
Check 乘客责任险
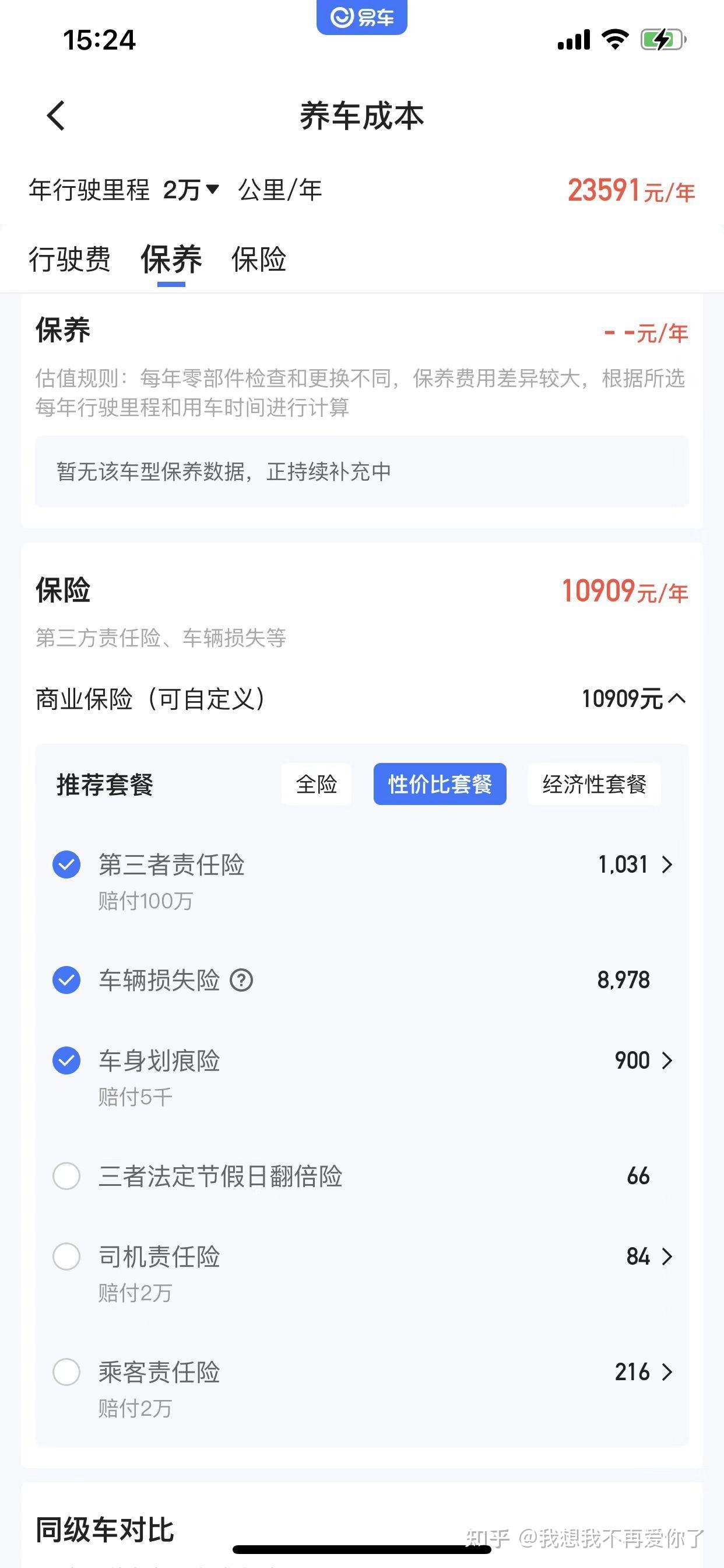point(66,1372)
